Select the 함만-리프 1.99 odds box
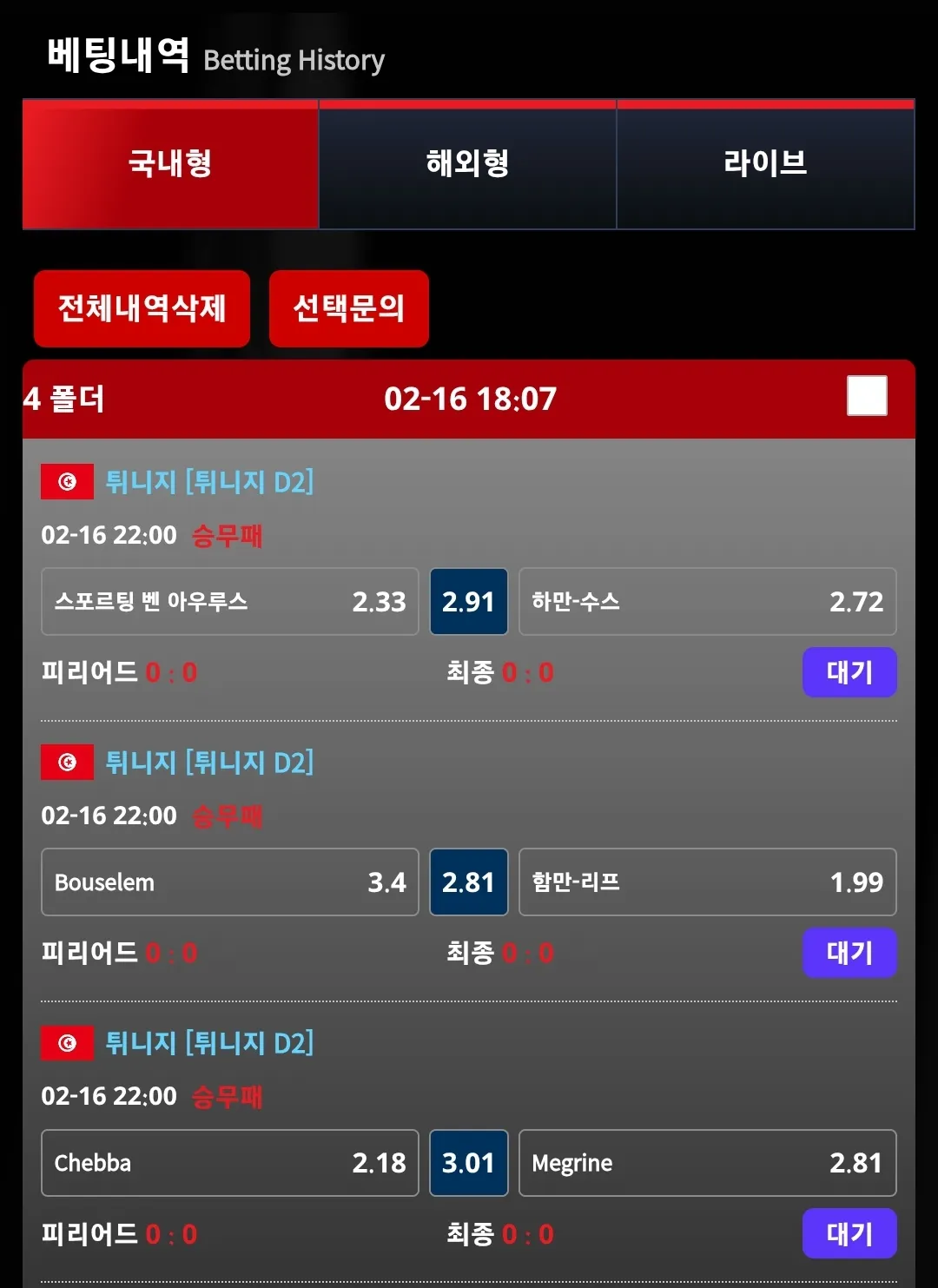Image resolution: width=938 pixels, height=1288 pixels. (x=708, y=882)
